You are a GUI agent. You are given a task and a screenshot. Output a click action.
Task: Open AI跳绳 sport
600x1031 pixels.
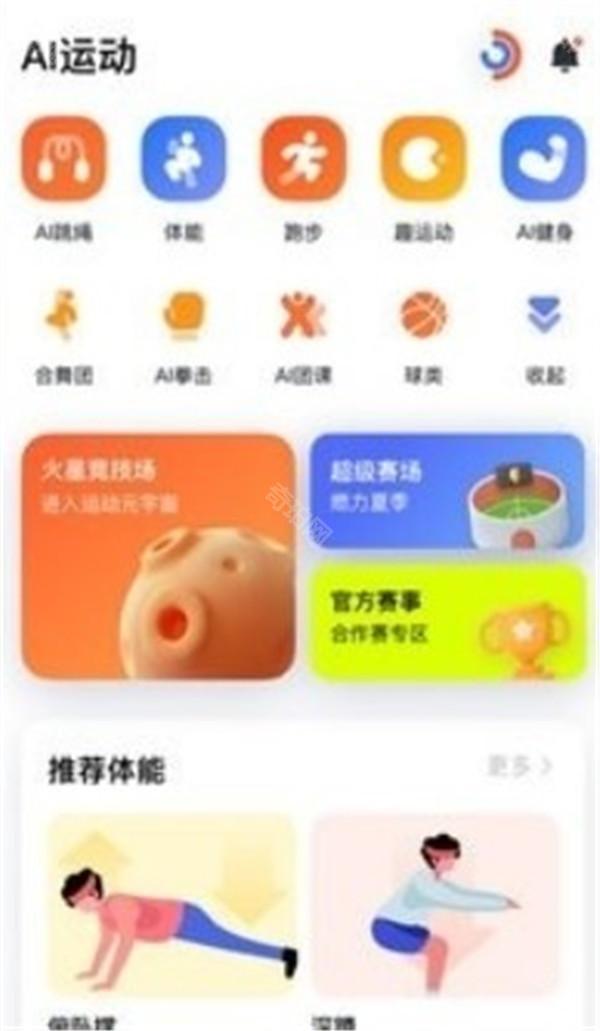[64, 159]
